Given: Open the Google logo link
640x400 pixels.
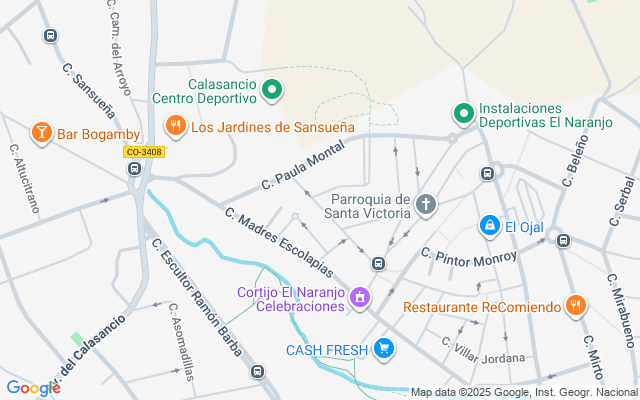Looking at the screenshot, I should click(x=33, y=388).
